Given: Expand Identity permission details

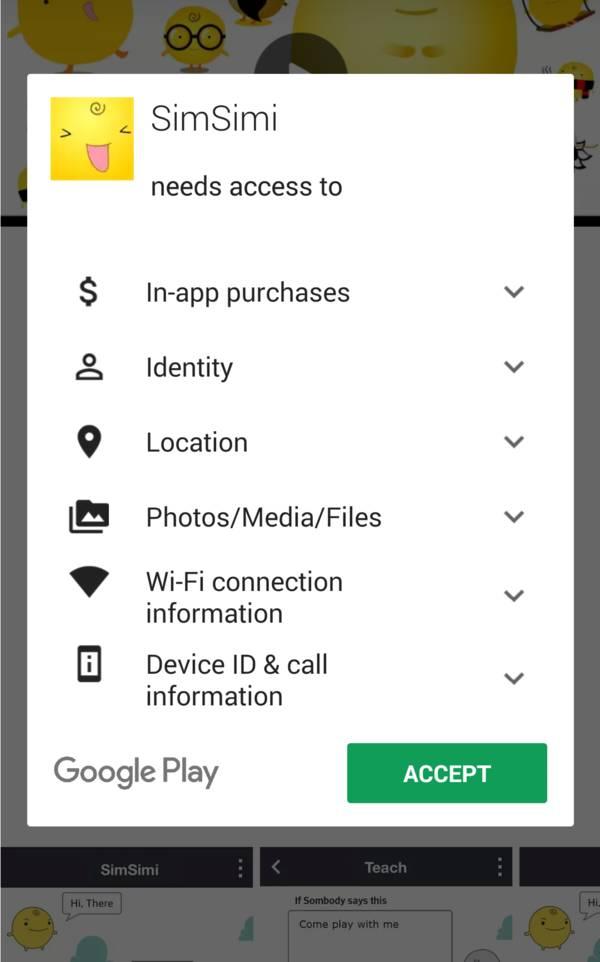Looking at the screenshot, I should click(x=514, y=367).
